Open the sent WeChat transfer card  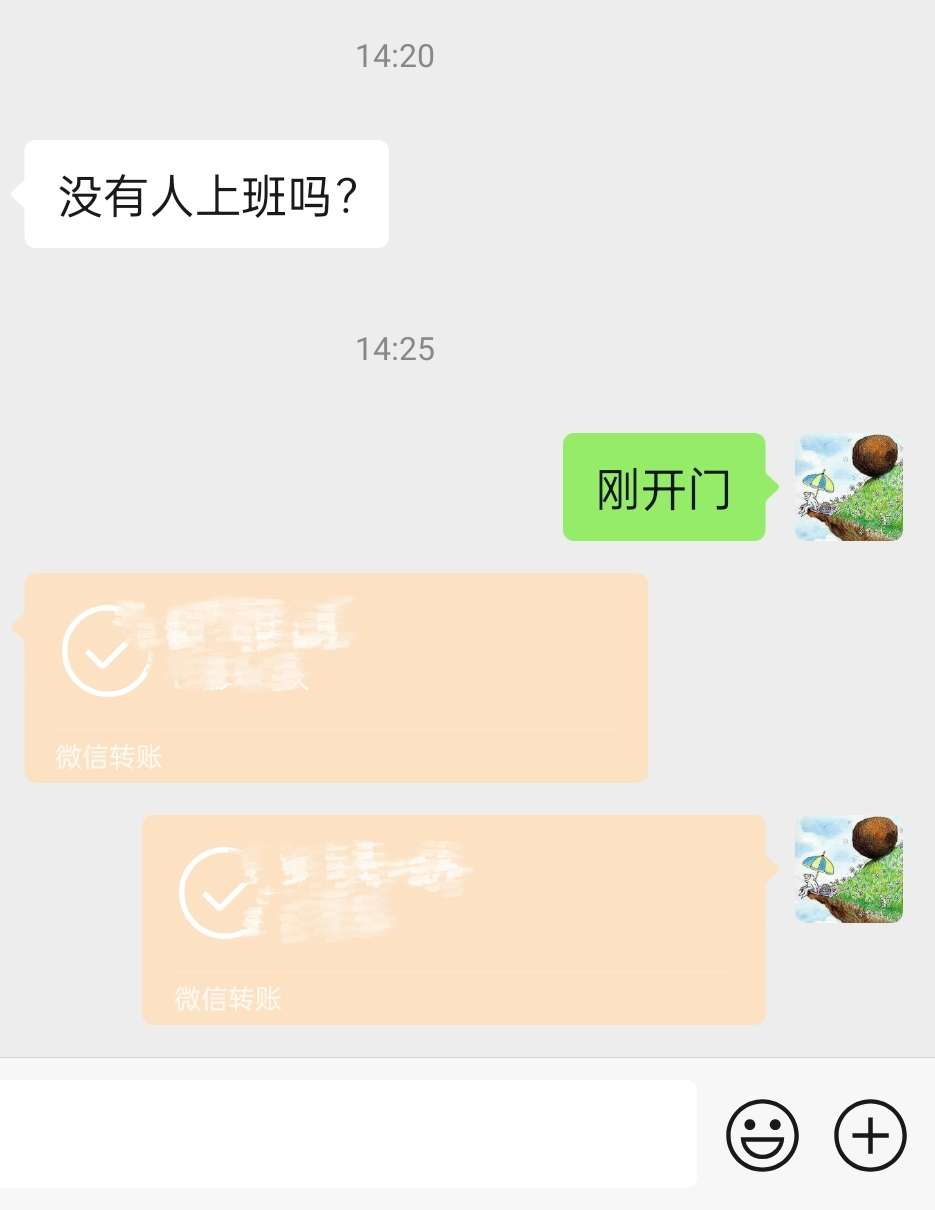tap(453, 919)
